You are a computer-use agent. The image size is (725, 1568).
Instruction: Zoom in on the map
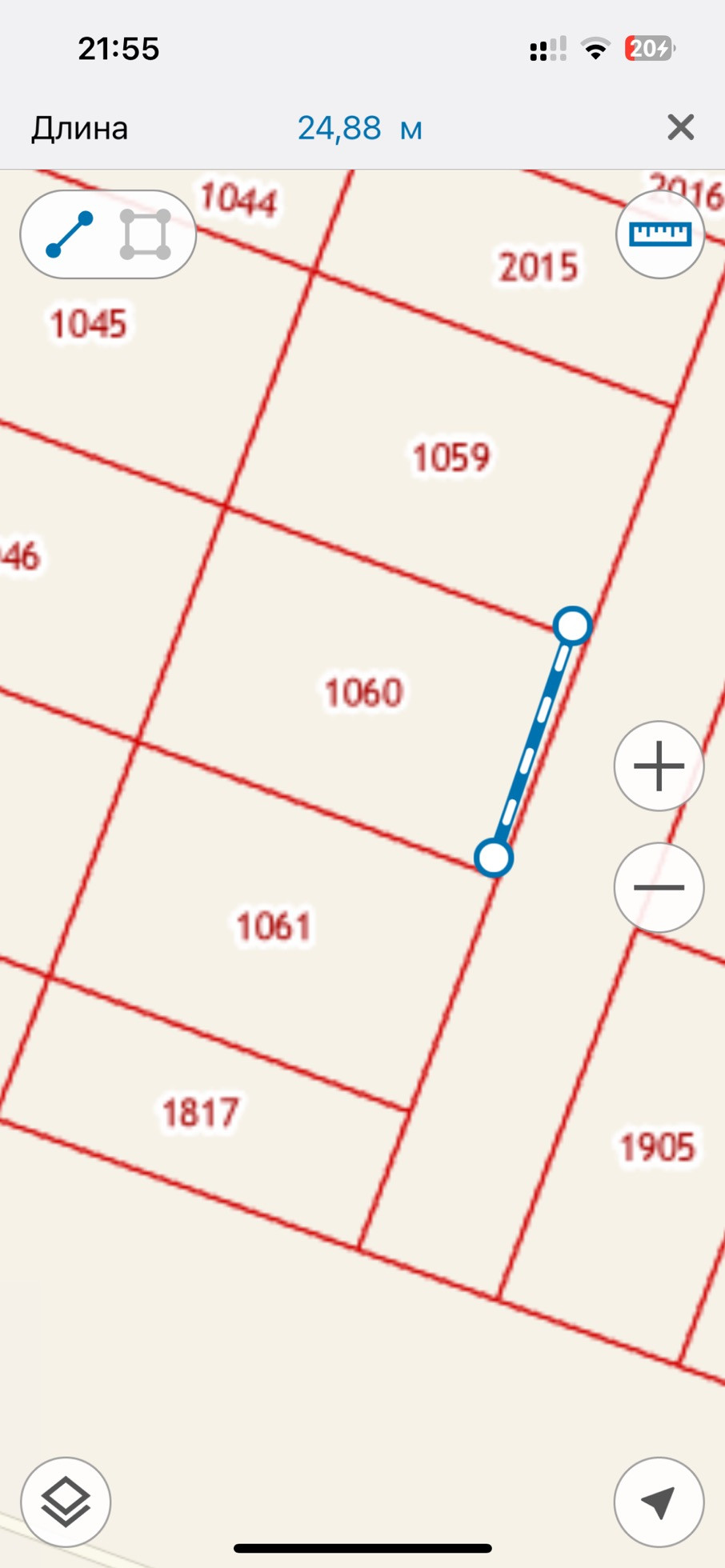coord(659,766)
